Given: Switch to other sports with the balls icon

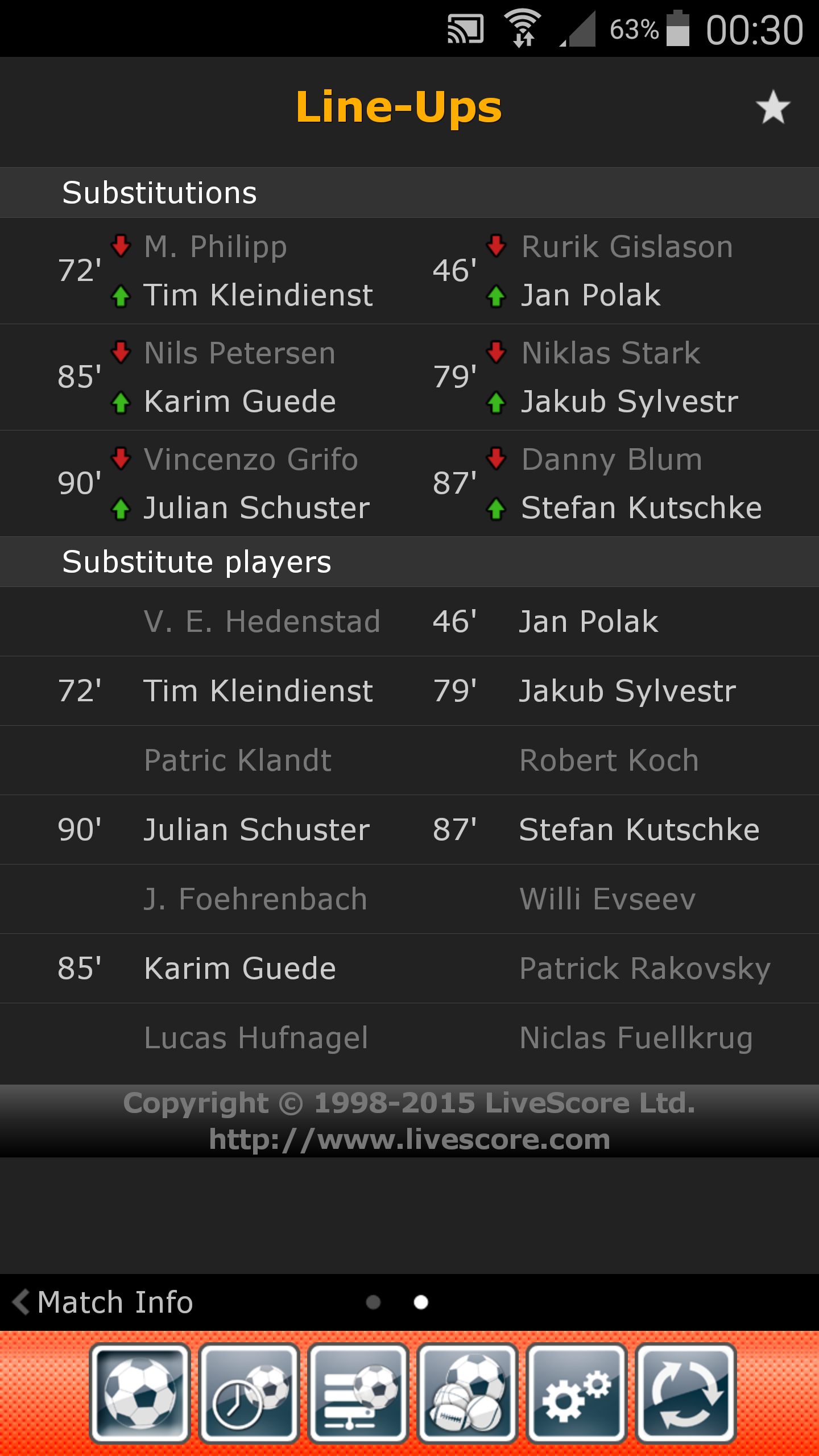Looking at the screenshot, I should (467, 1393).
